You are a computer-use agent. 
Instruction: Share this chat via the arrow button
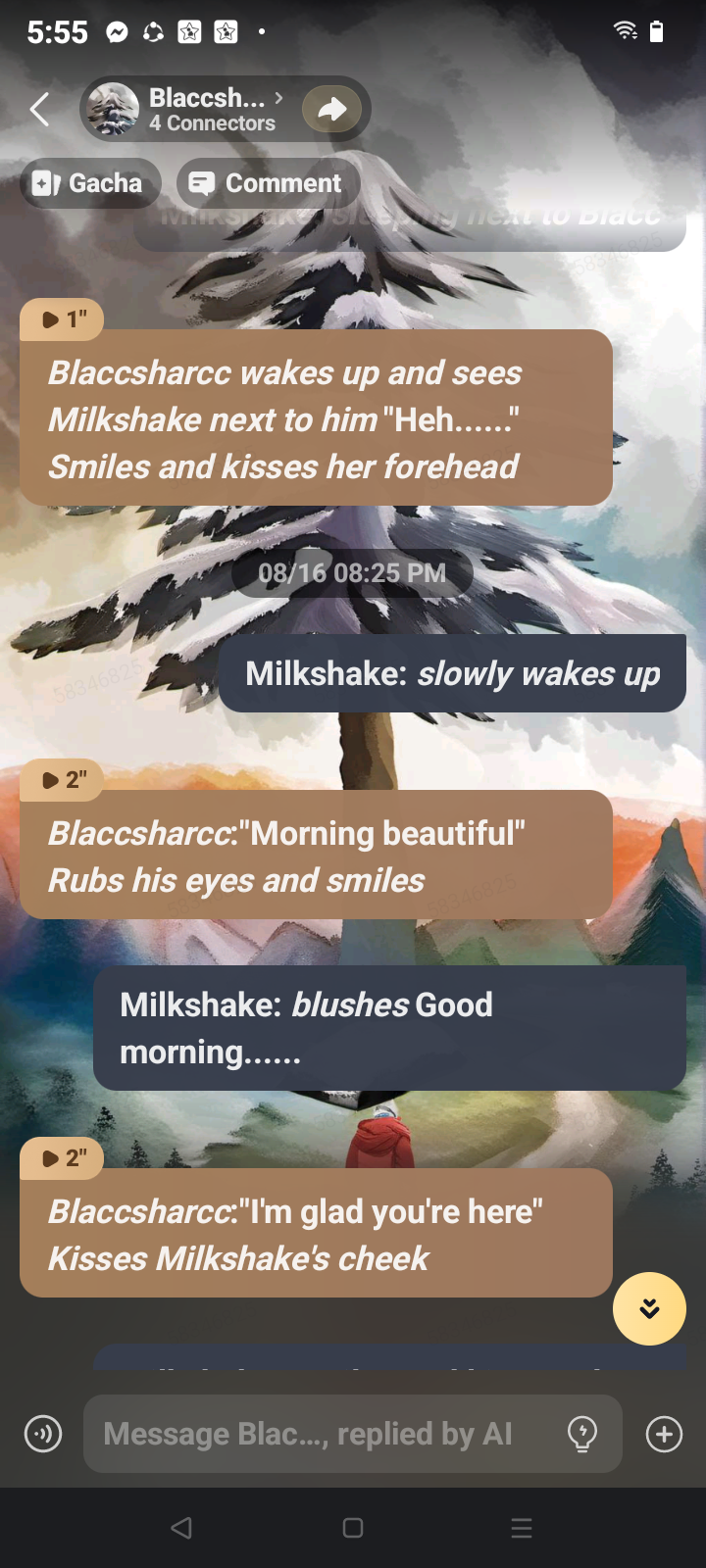pyautogui.click(x=331, y=110)
